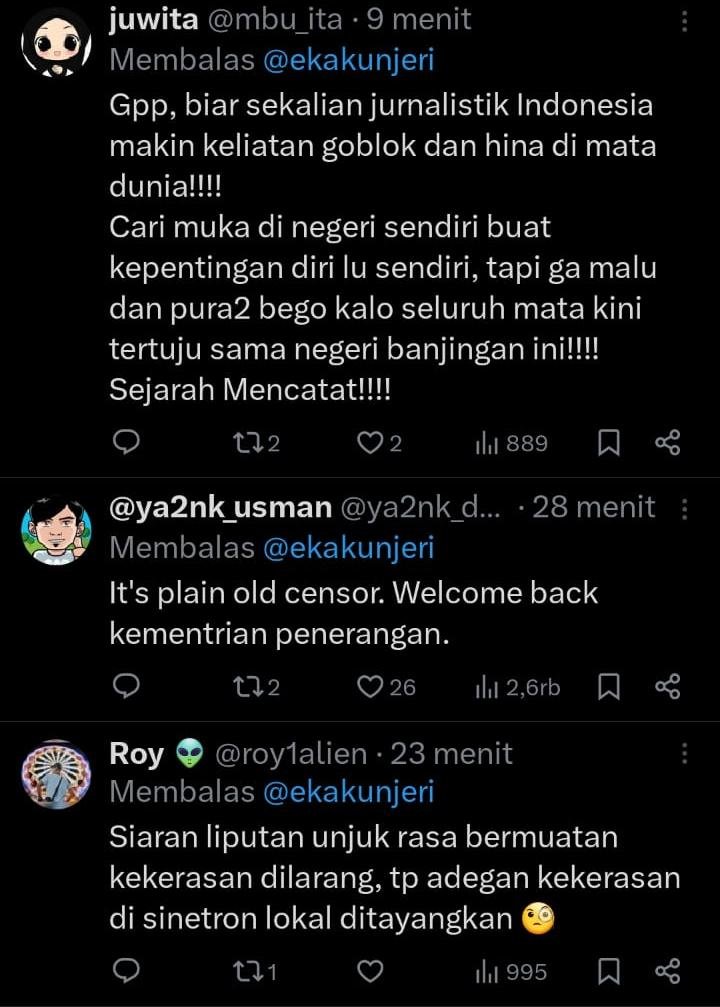This screenshot has height=1007, width=720.
Task: Open overflow menu on Roy's reply
Action: pyautogui.click(x=685, y=754)
